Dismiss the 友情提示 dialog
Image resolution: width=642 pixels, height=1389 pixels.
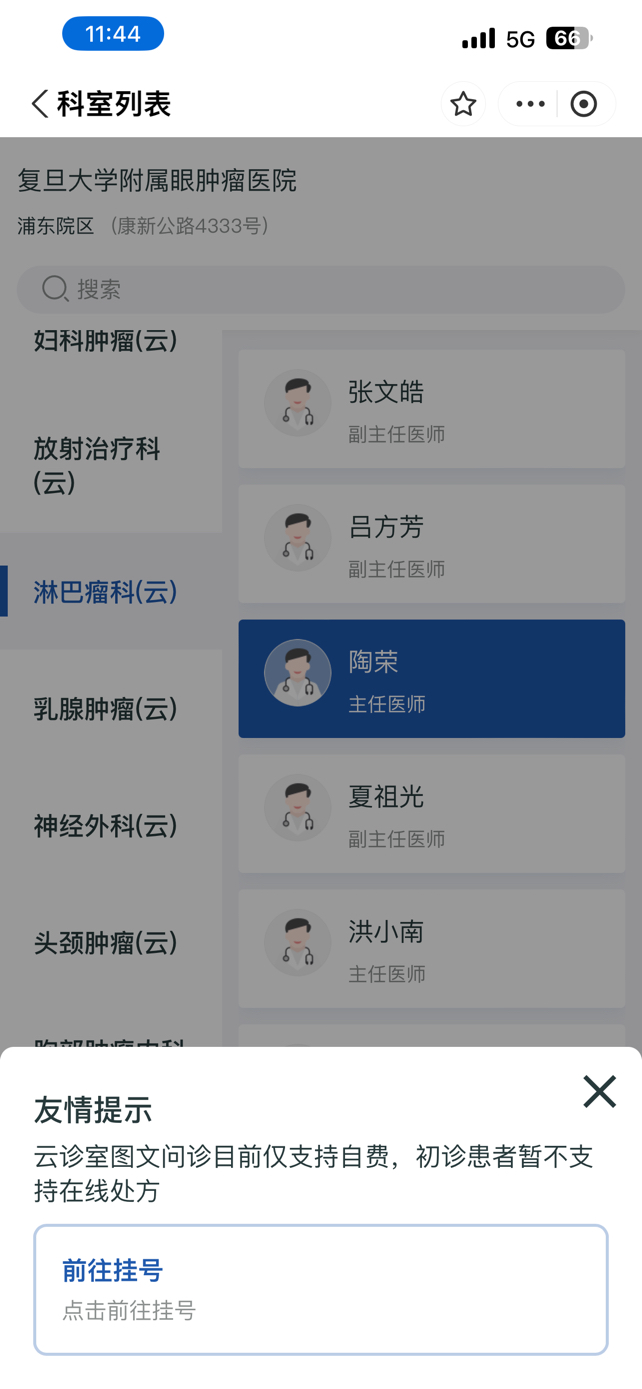pyautogui.click(x=599, y=1091)
